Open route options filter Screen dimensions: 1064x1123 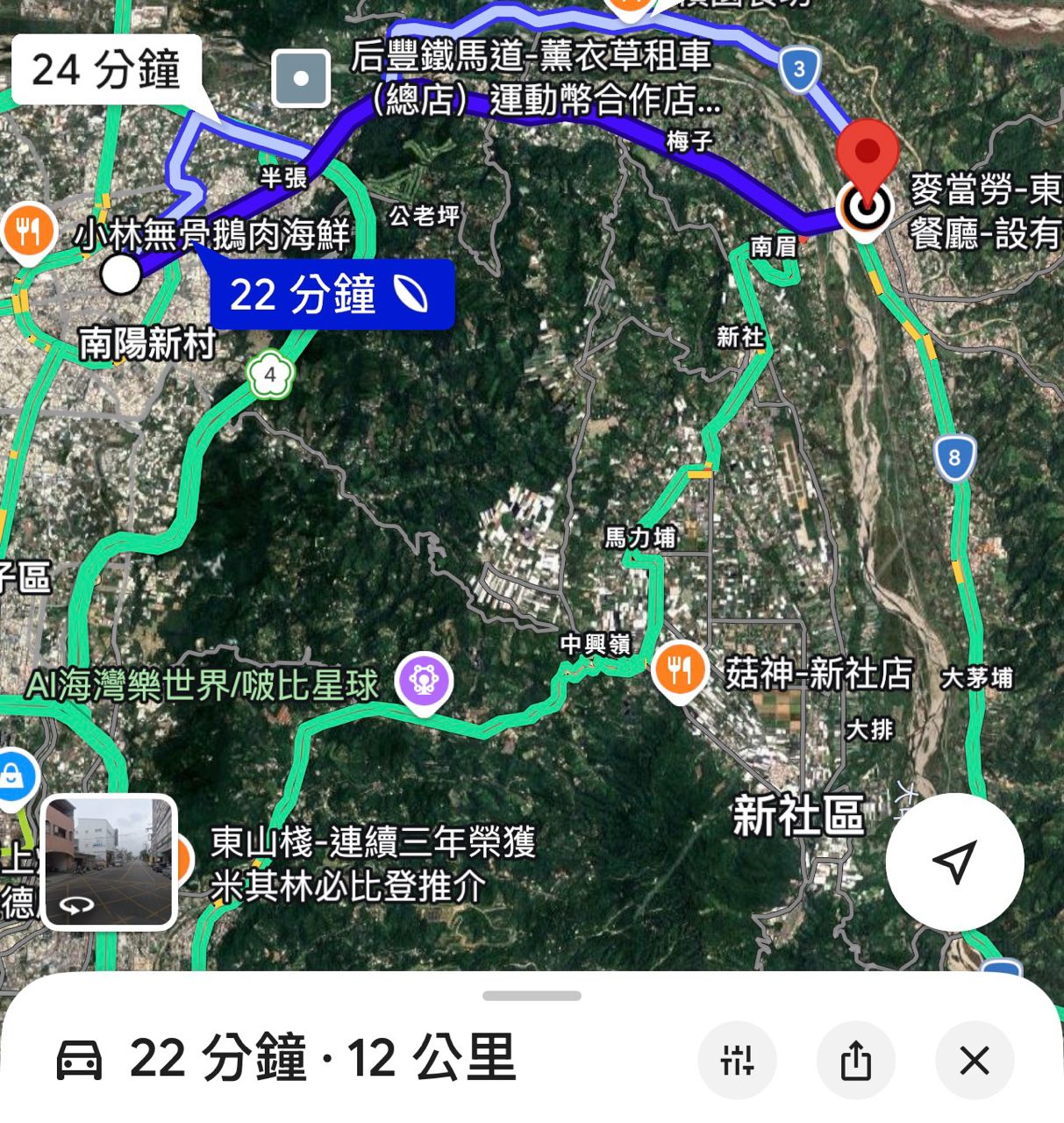coord(737,1060)
